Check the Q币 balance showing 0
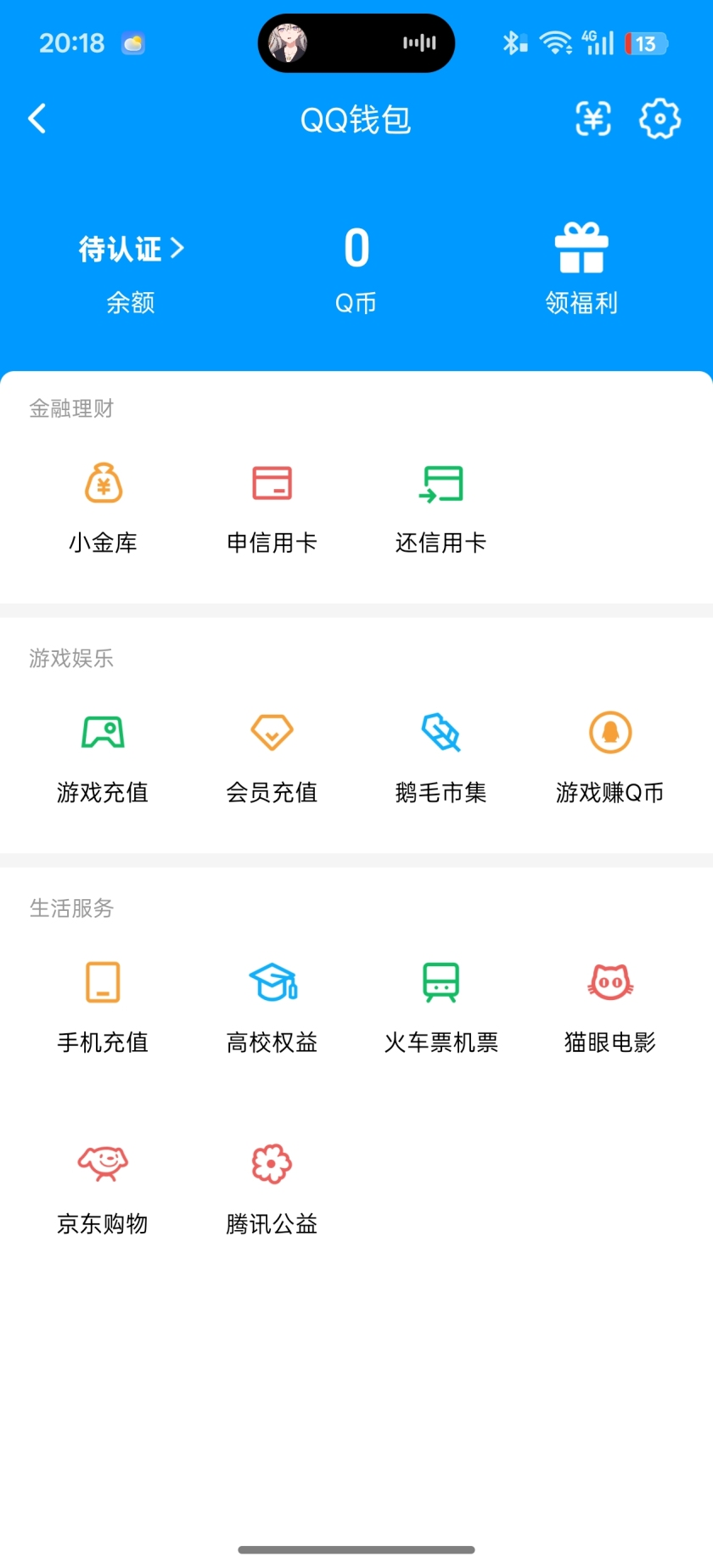The height and width of the screenshot is (1568, 713). click(356, 265)
